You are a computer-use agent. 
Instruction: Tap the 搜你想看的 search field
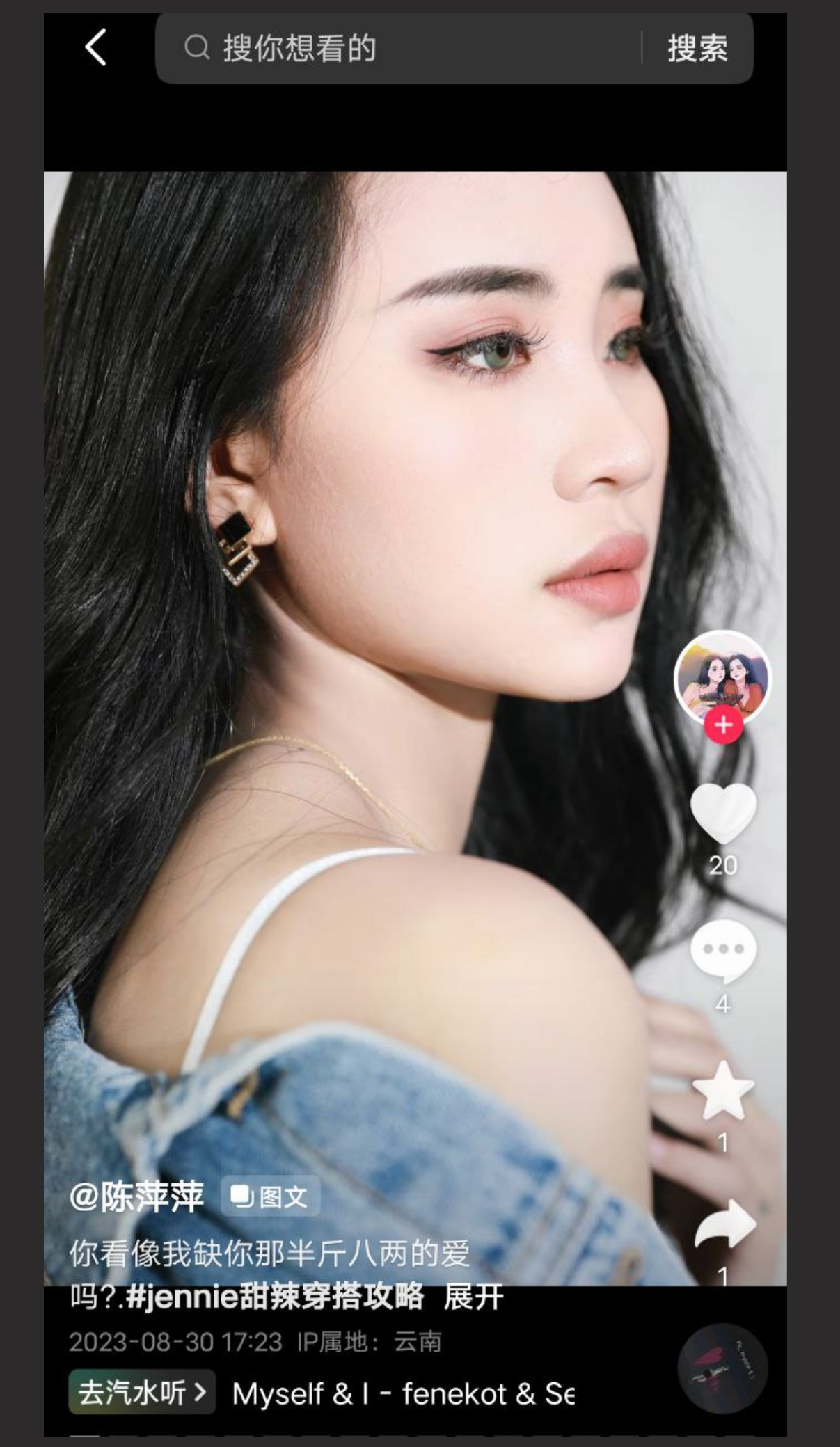pyautogui.click(x=404, y=49)
